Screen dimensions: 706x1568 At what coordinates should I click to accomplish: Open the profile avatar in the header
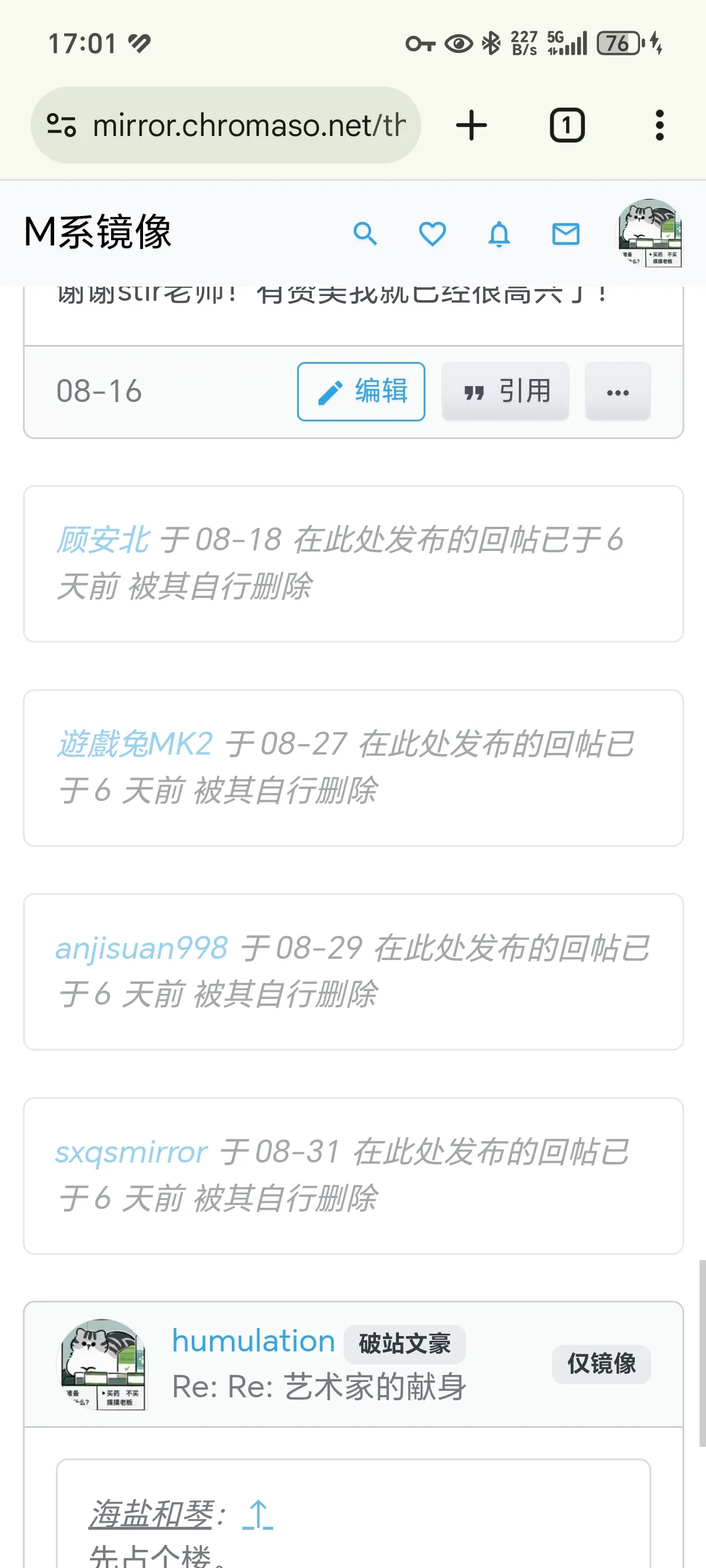click(x=650, y=232)
